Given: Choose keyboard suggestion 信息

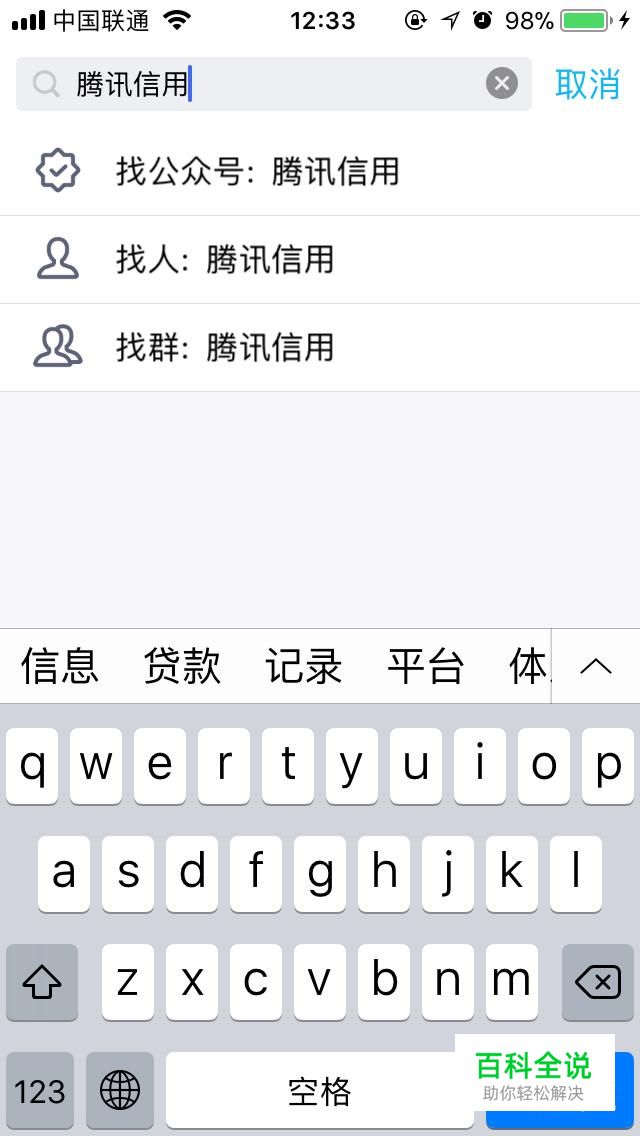Looking at the screenshot, I should click(59, 666).
